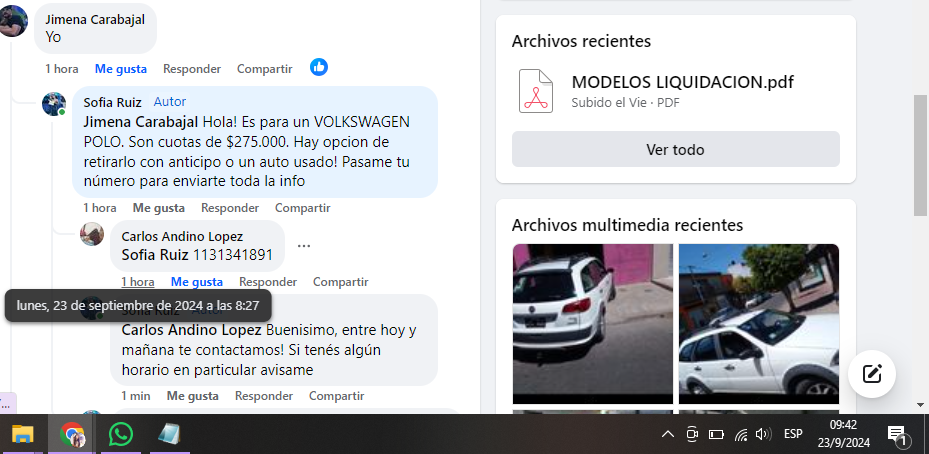929x454 pixels.
Task: Share Carlos Andino Lopez's comment
Action: coord(340,282)
